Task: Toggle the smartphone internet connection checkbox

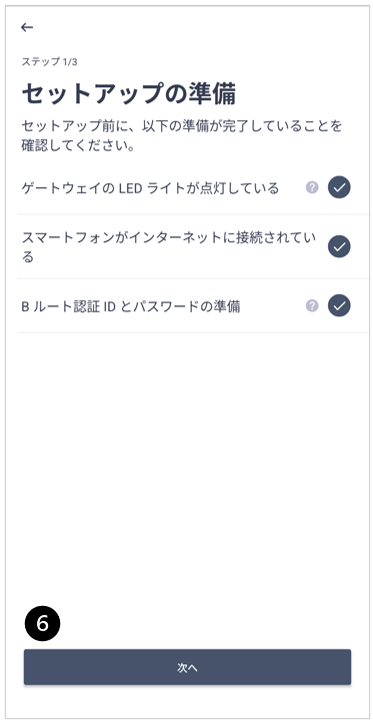Action: tap(339, 247)
